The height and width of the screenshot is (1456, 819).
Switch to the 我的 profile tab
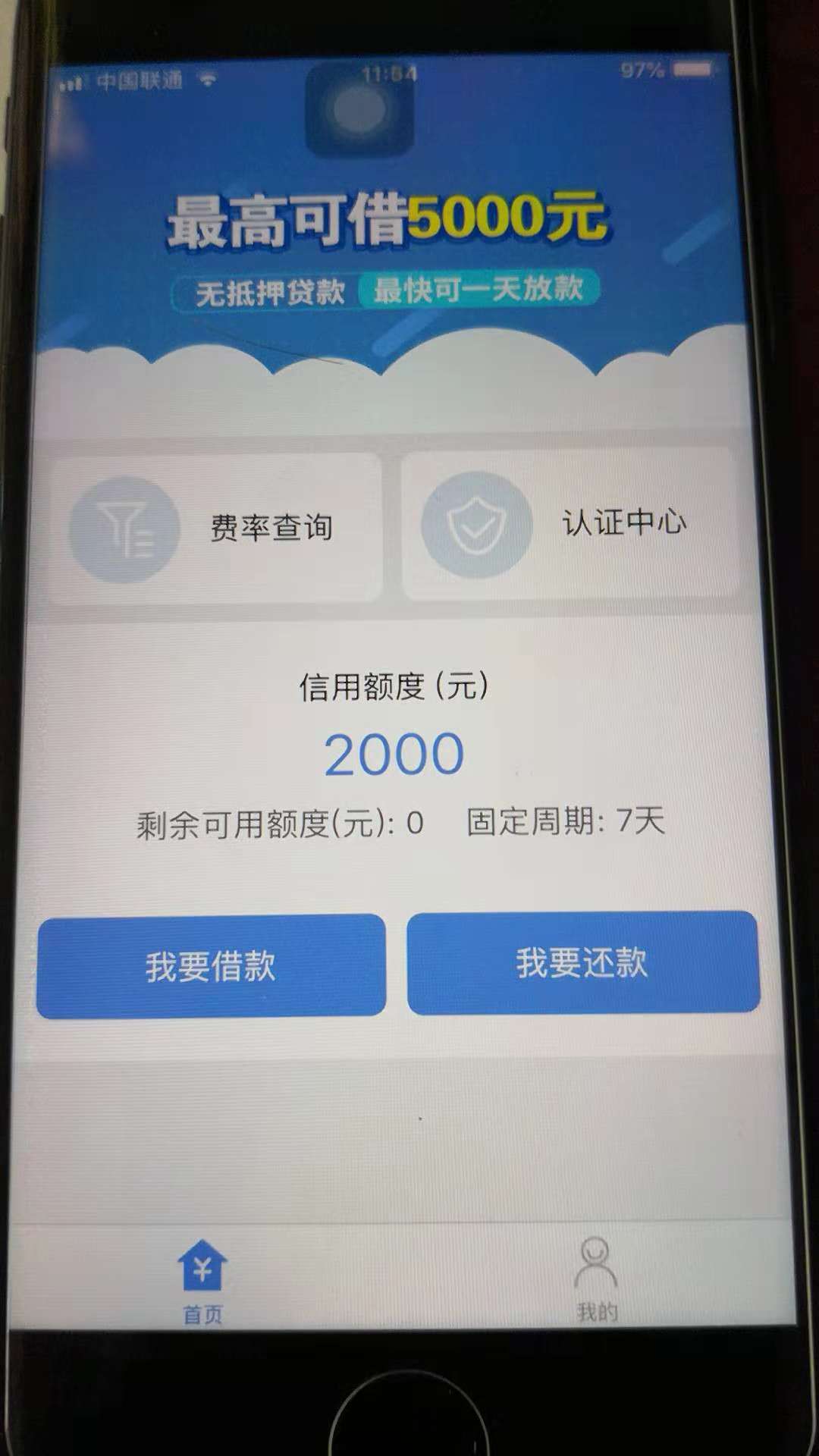pyautogui.click(x=597, y=1280)
